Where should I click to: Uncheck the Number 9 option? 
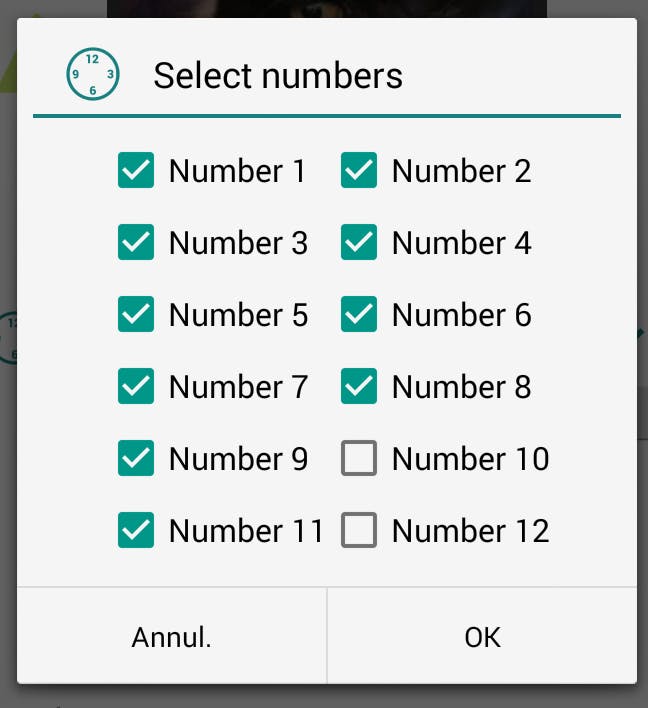(x=136, y=459)
